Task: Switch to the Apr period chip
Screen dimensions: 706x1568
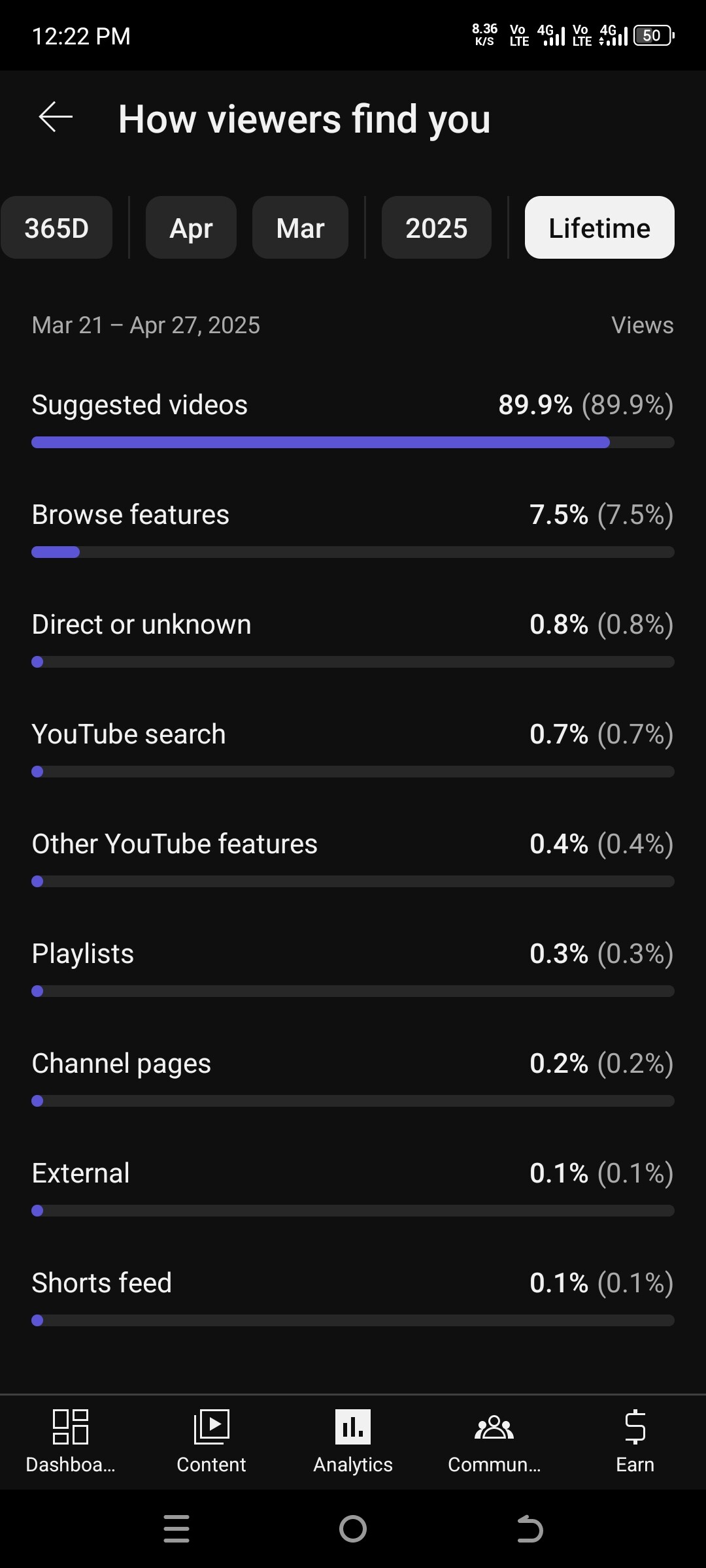Action: 191,228
